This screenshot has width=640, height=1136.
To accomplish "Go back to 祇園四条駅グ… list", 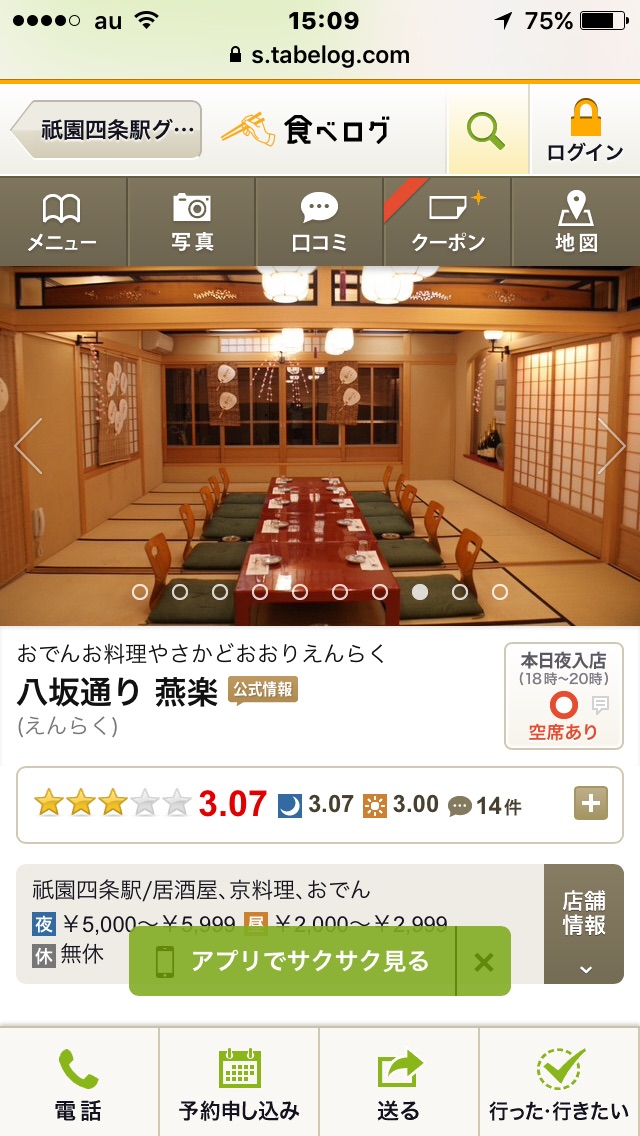I will (106, 130).
